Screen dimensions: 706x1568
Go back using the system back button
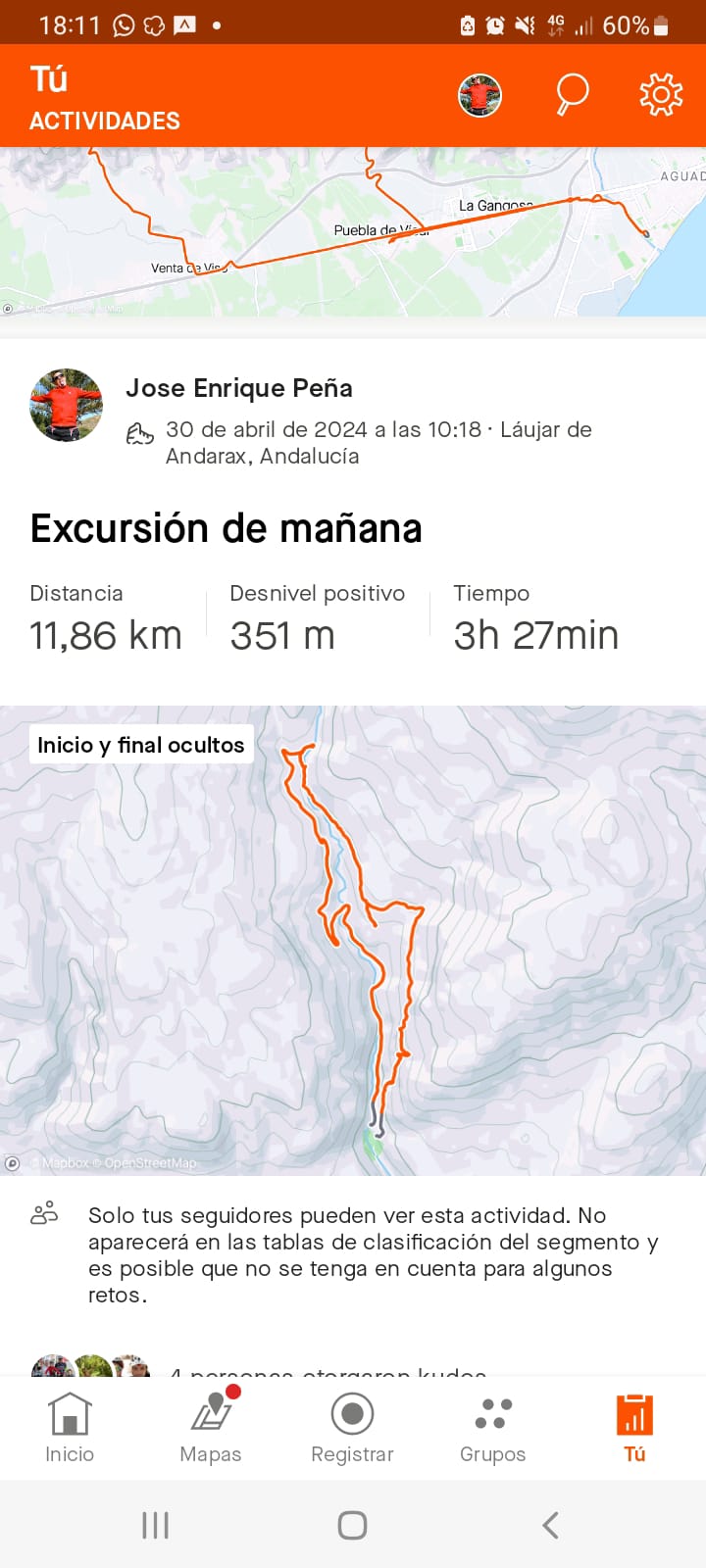coord(550,1525)
